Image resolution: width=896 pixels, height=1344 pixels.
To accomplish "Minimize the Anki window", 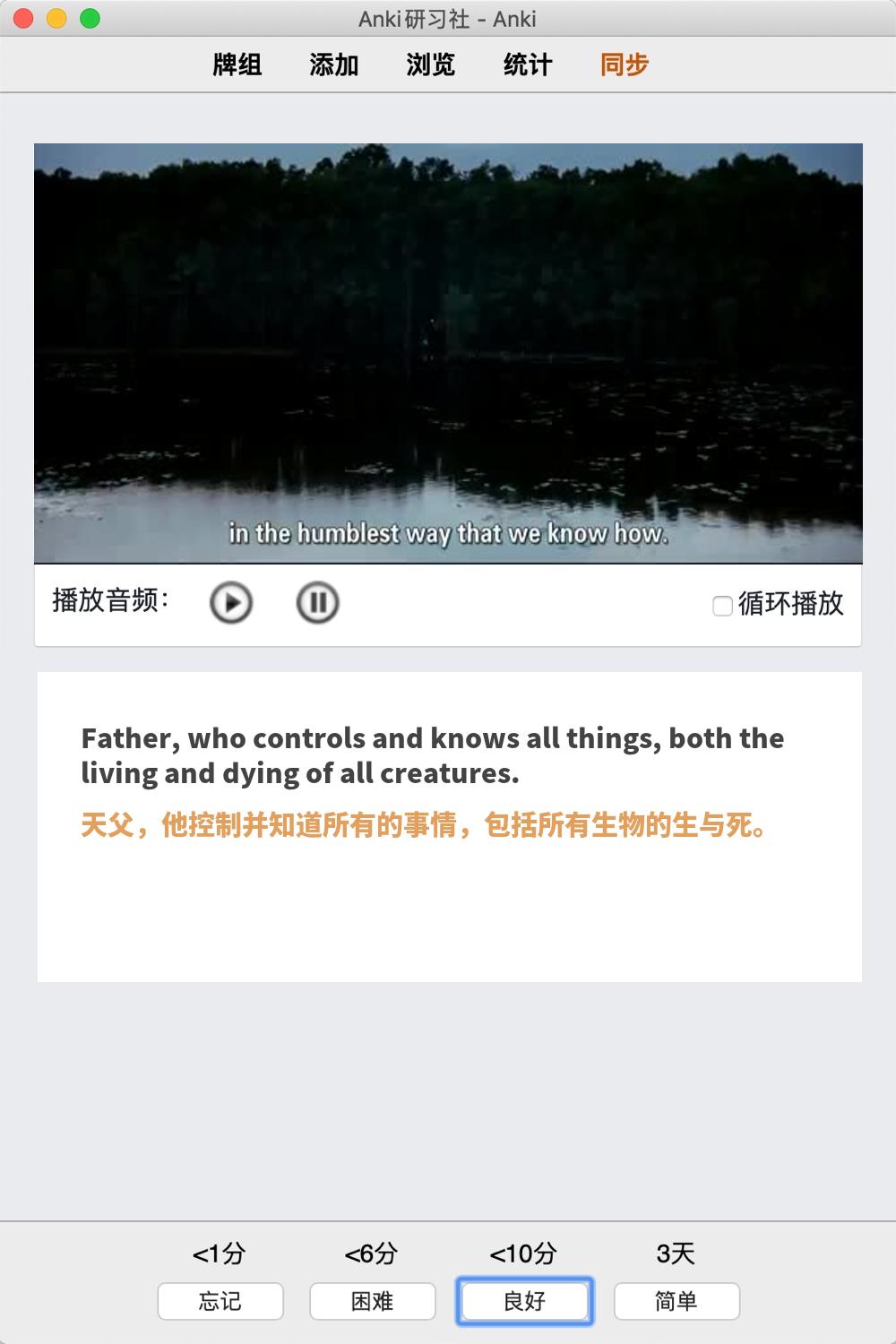I will coord(56,19).
